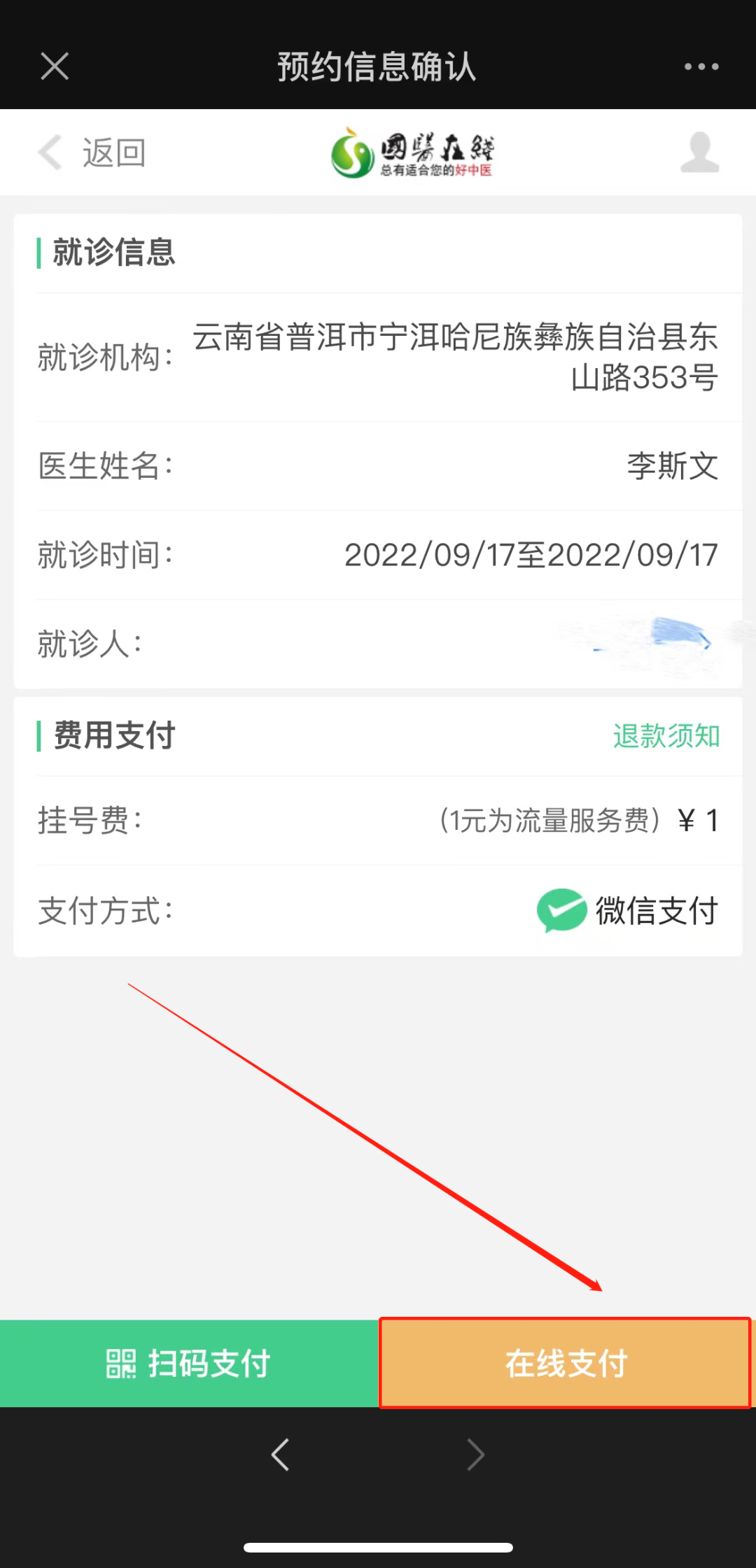756x1568 pixels.
Task: Tap the 费用支付 section header
Action: click(x=113, y=736)
